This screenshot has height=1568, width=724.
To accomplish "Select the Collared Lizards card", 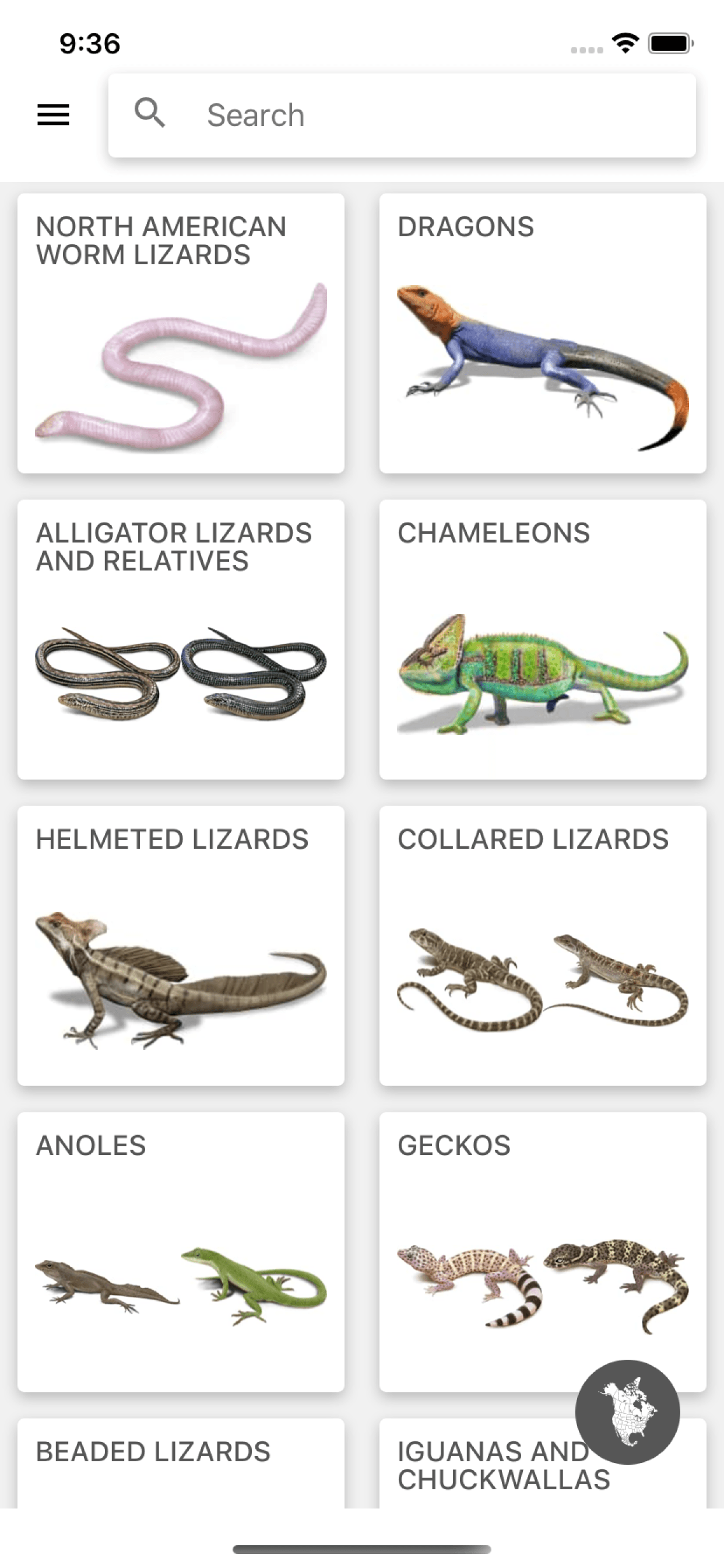I will (543, 946).
